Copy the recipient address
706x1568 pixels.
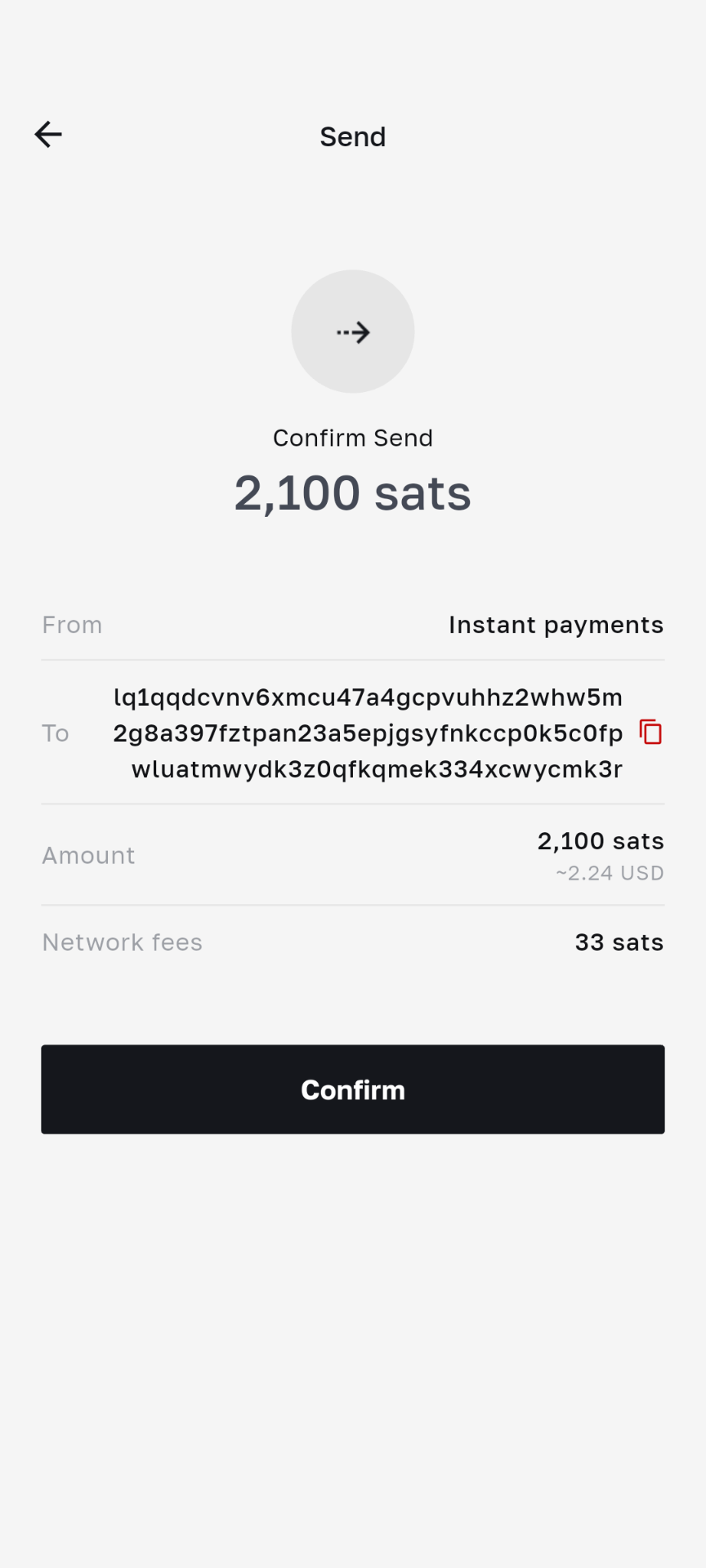click(650, 733)
